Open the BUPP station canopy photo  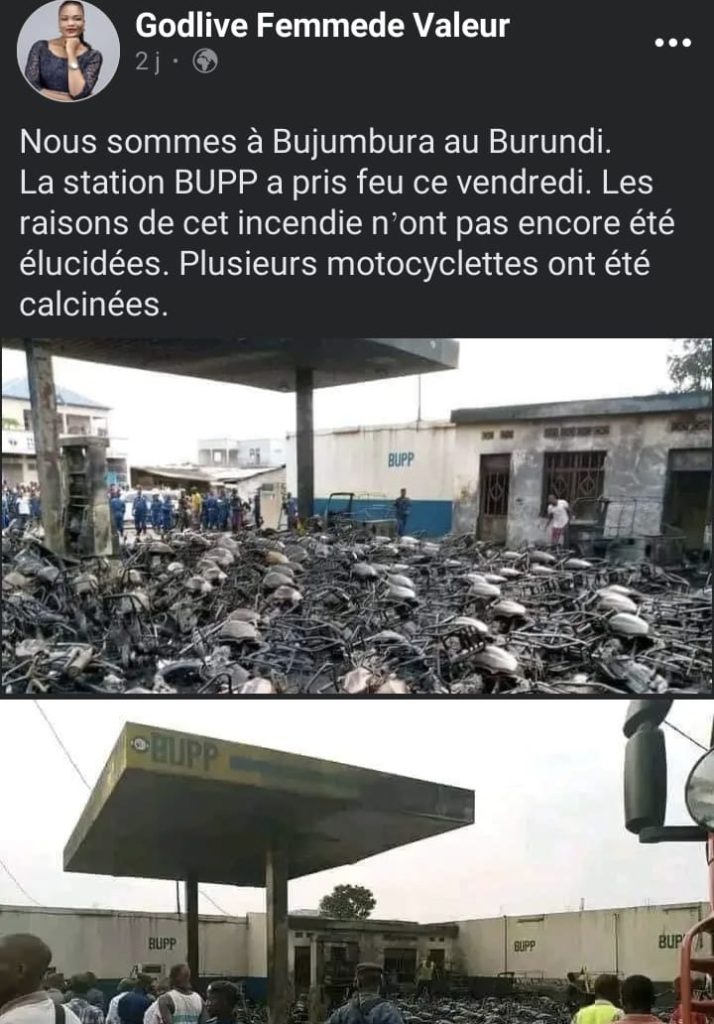pyautogui.click(x=357, y=862)
